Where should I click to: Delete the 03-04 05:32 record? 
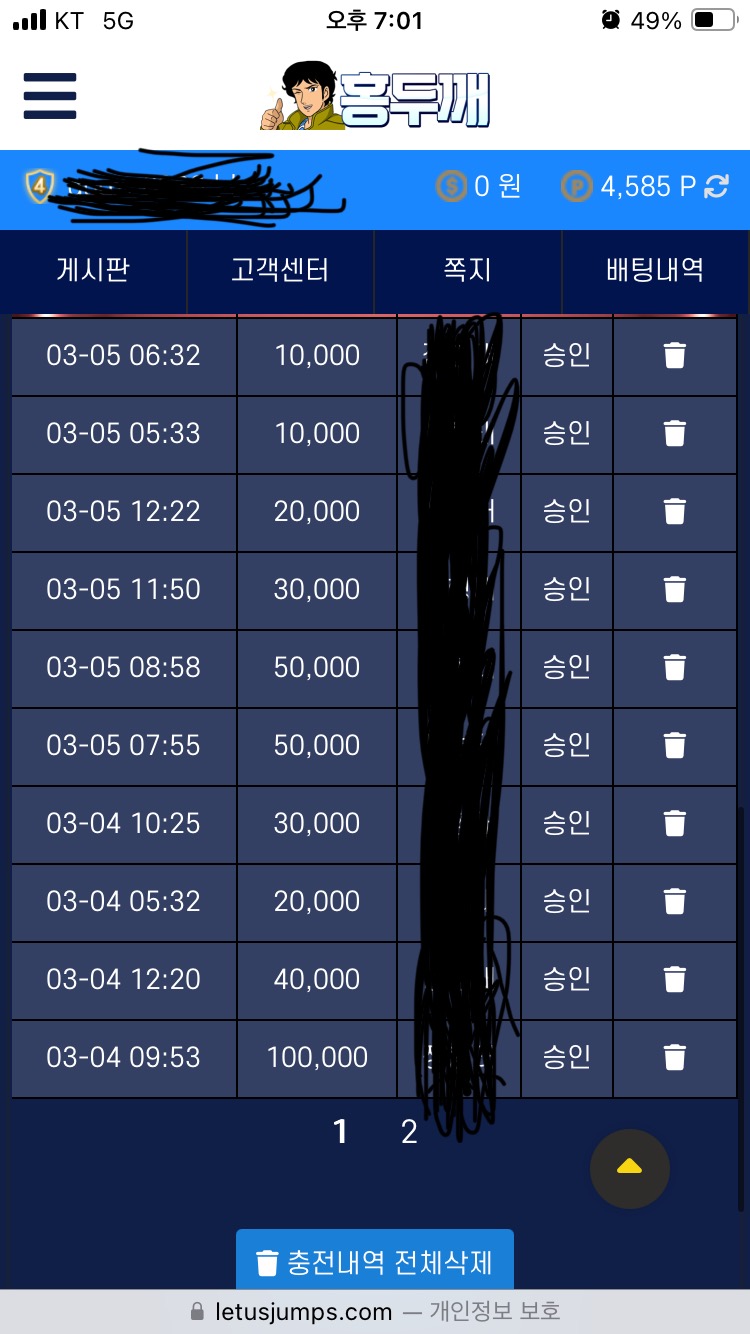(x=675, y=901)
